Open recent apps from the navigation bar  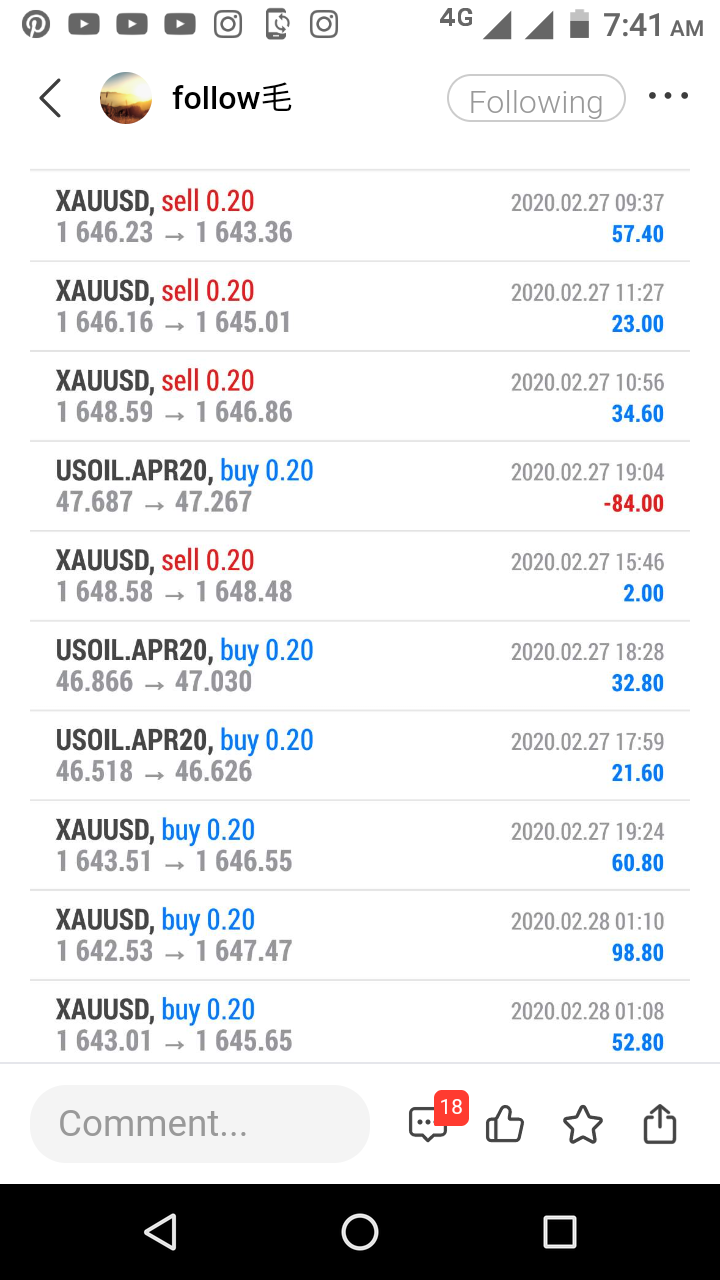560,1232
